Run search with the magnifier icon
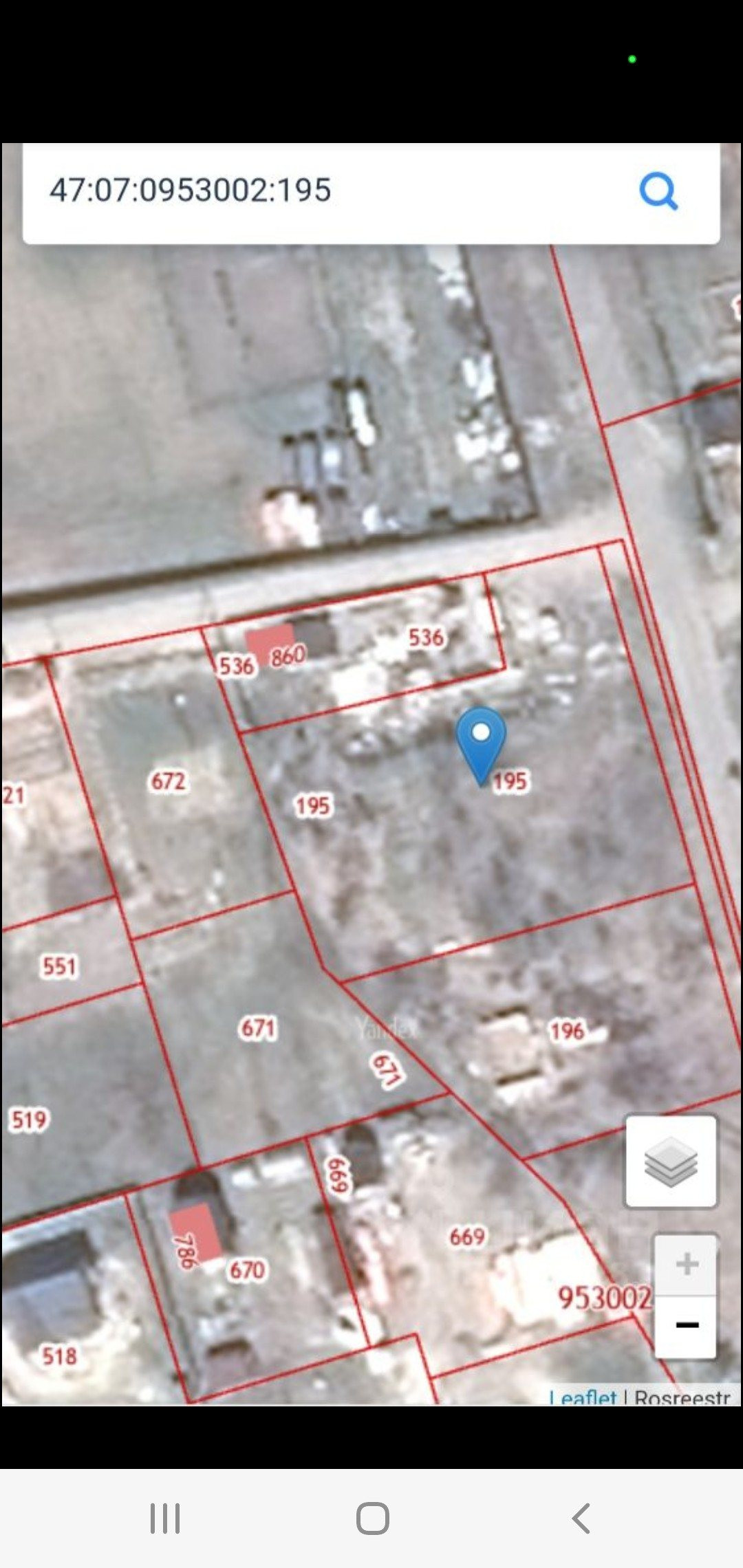This screenshot has height=1568, width=743. [658, 190]
